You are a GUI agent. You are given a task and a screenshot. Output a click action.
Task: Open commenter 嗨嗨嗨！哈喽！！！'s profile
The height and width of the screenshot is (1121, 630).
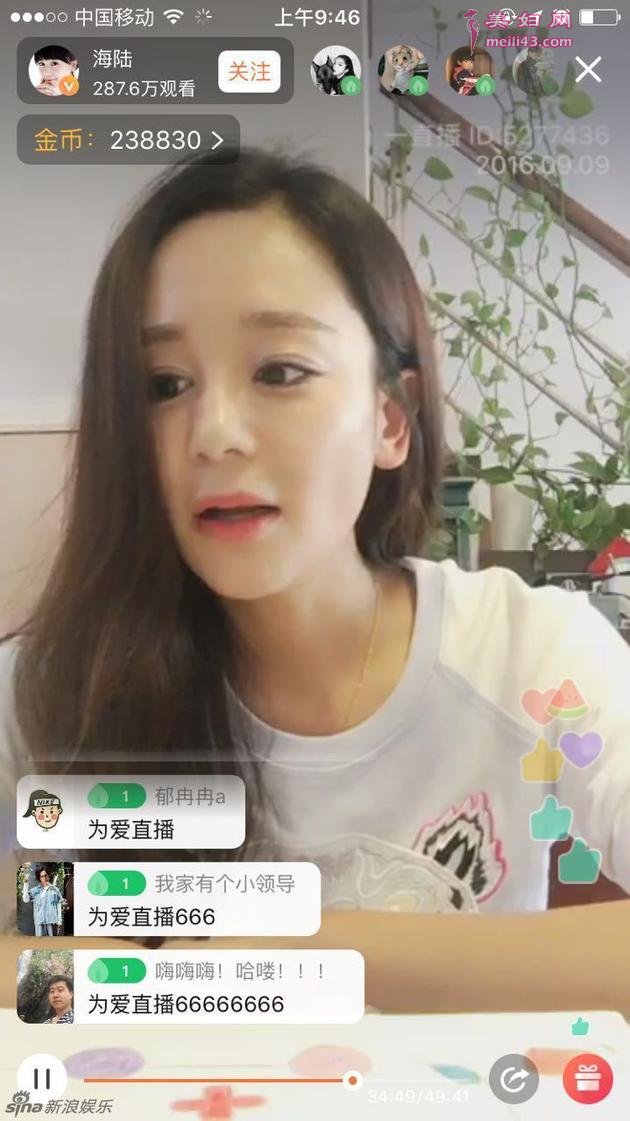point(44,986)
